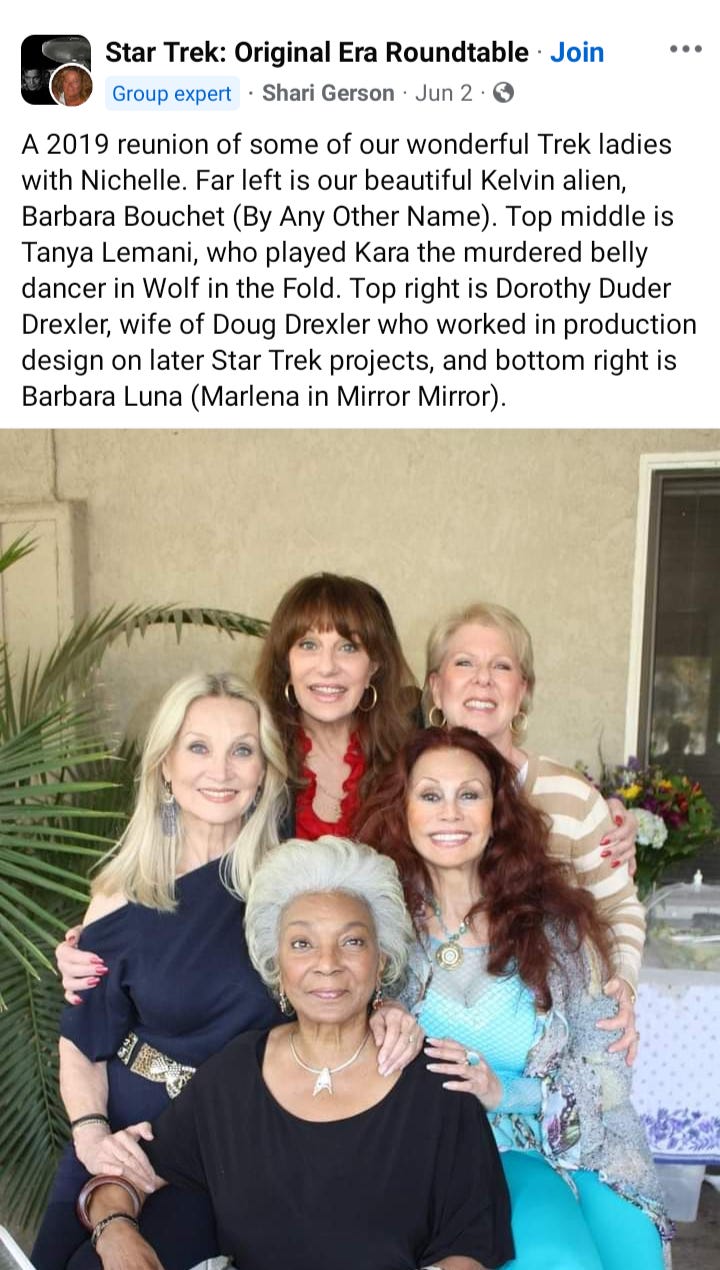View Shari Gerson's profile
This screenshot has width=720, height=1270.
pos(328,93)
